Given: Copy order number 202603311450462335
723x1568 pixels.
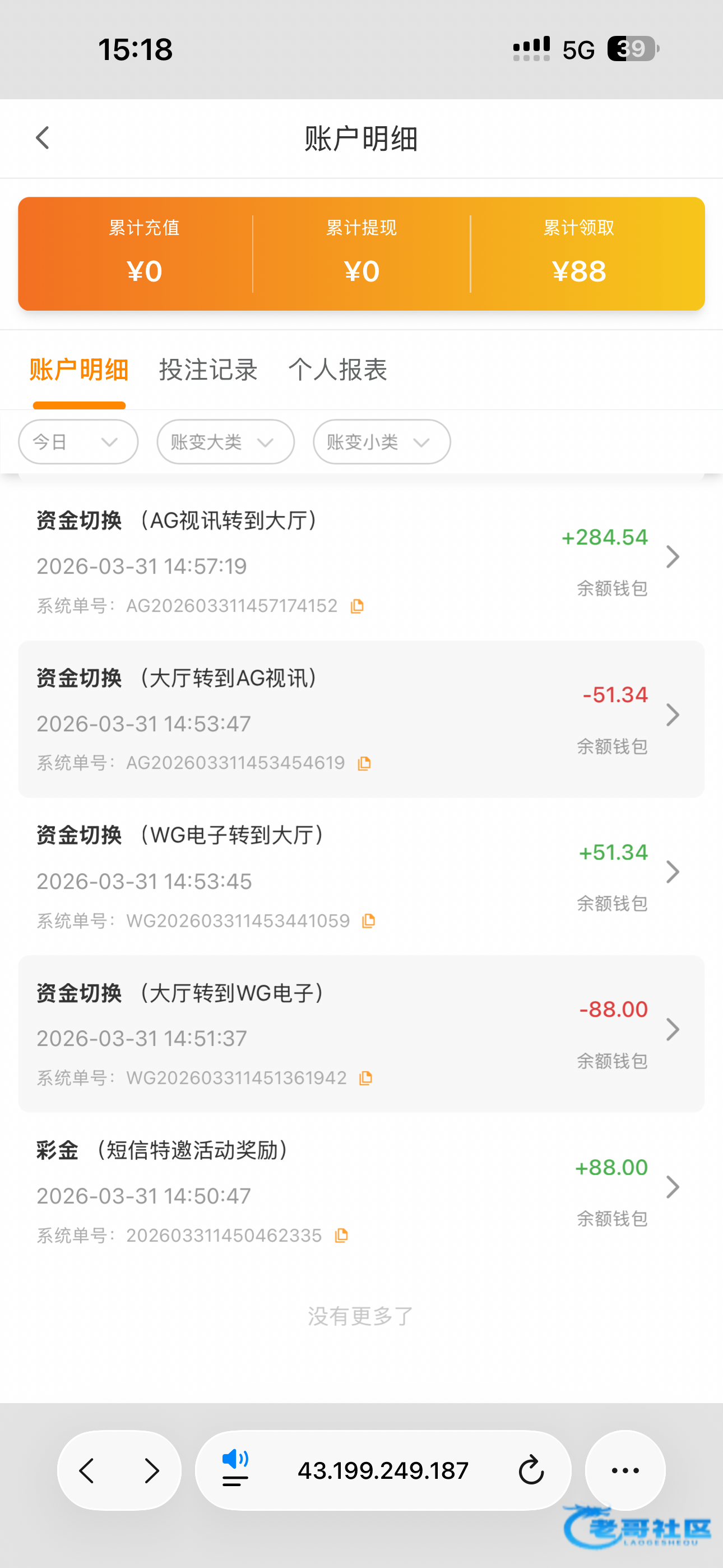Looking at the screenshot, I should tap(341, 1235).
